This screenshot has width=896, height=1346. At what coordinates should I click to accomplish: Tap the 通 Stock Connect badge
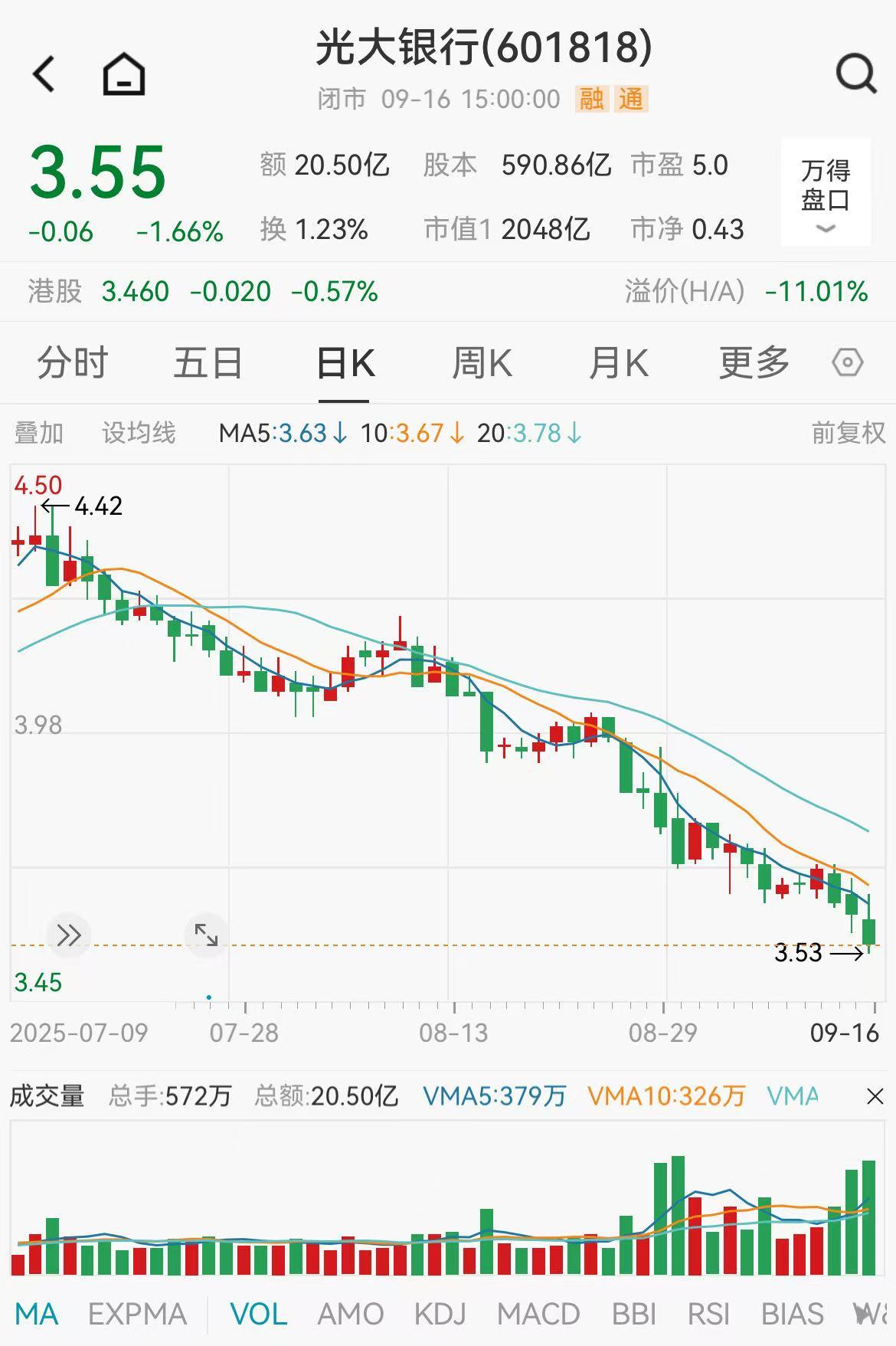point(631,99)
